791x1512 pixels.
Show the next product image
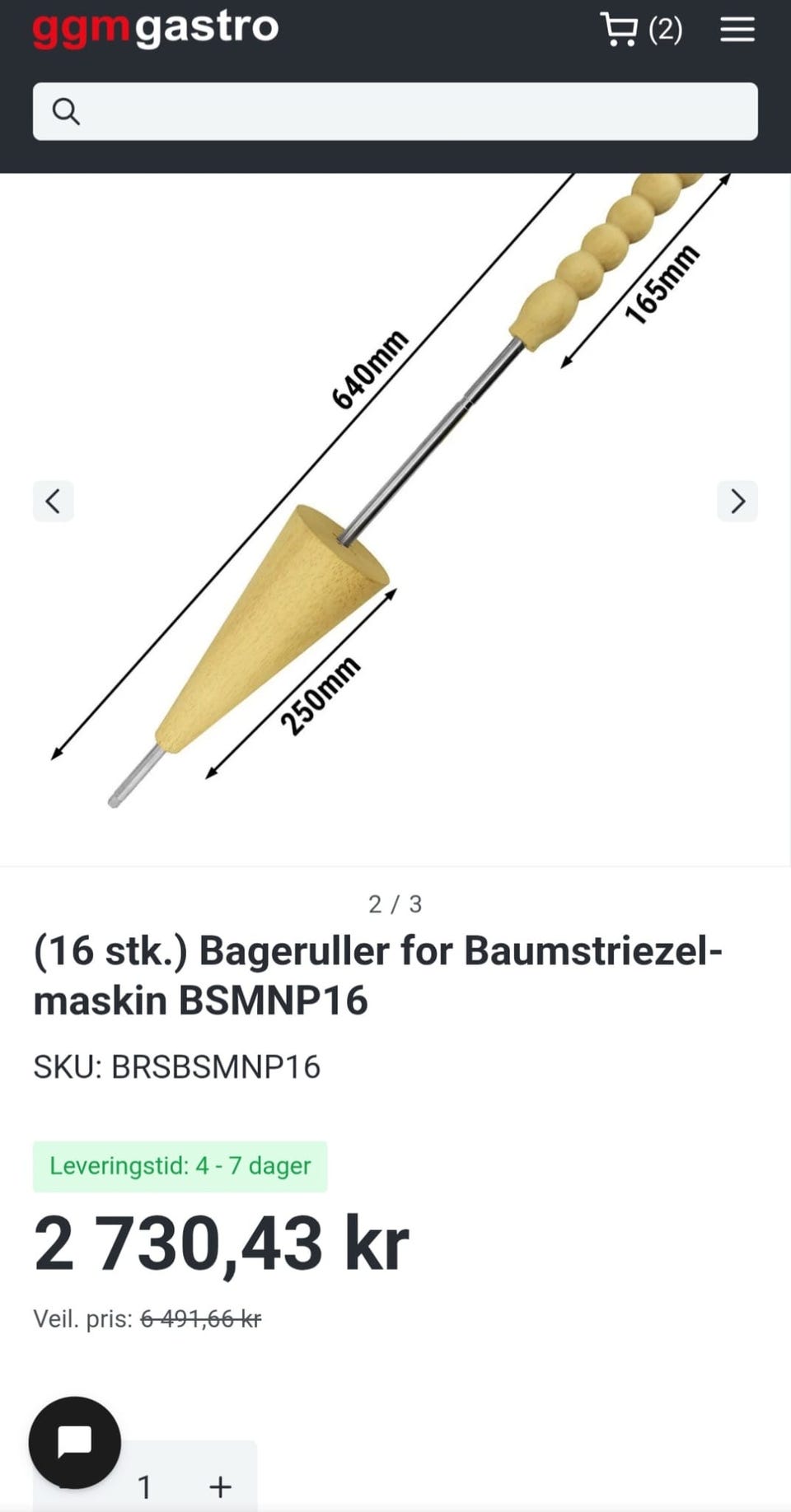(737, 501)
